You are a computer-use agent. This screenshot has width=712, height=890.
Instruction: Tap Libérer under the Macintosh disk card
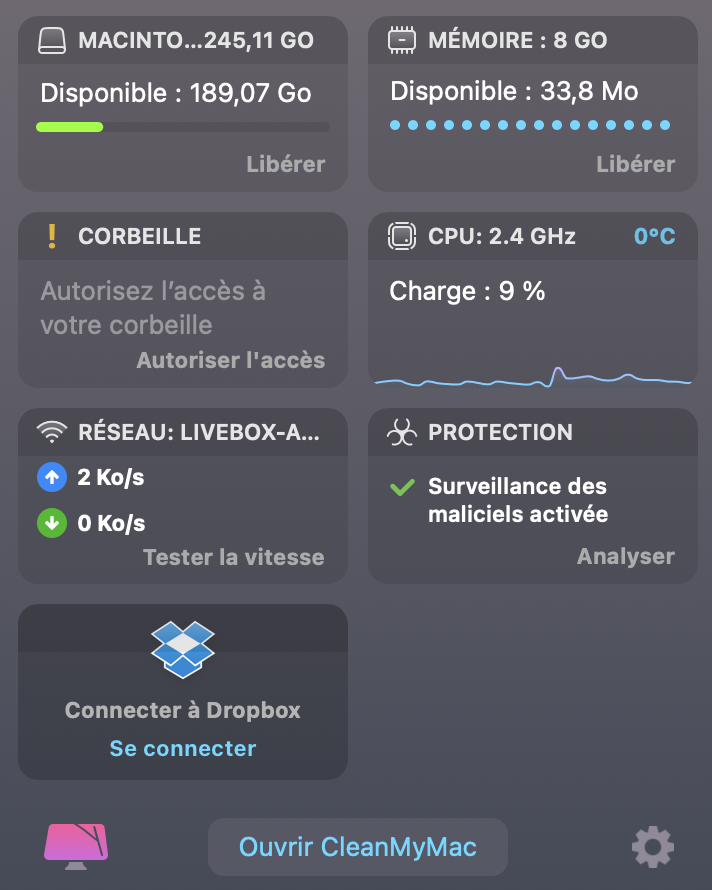(285, 164)
